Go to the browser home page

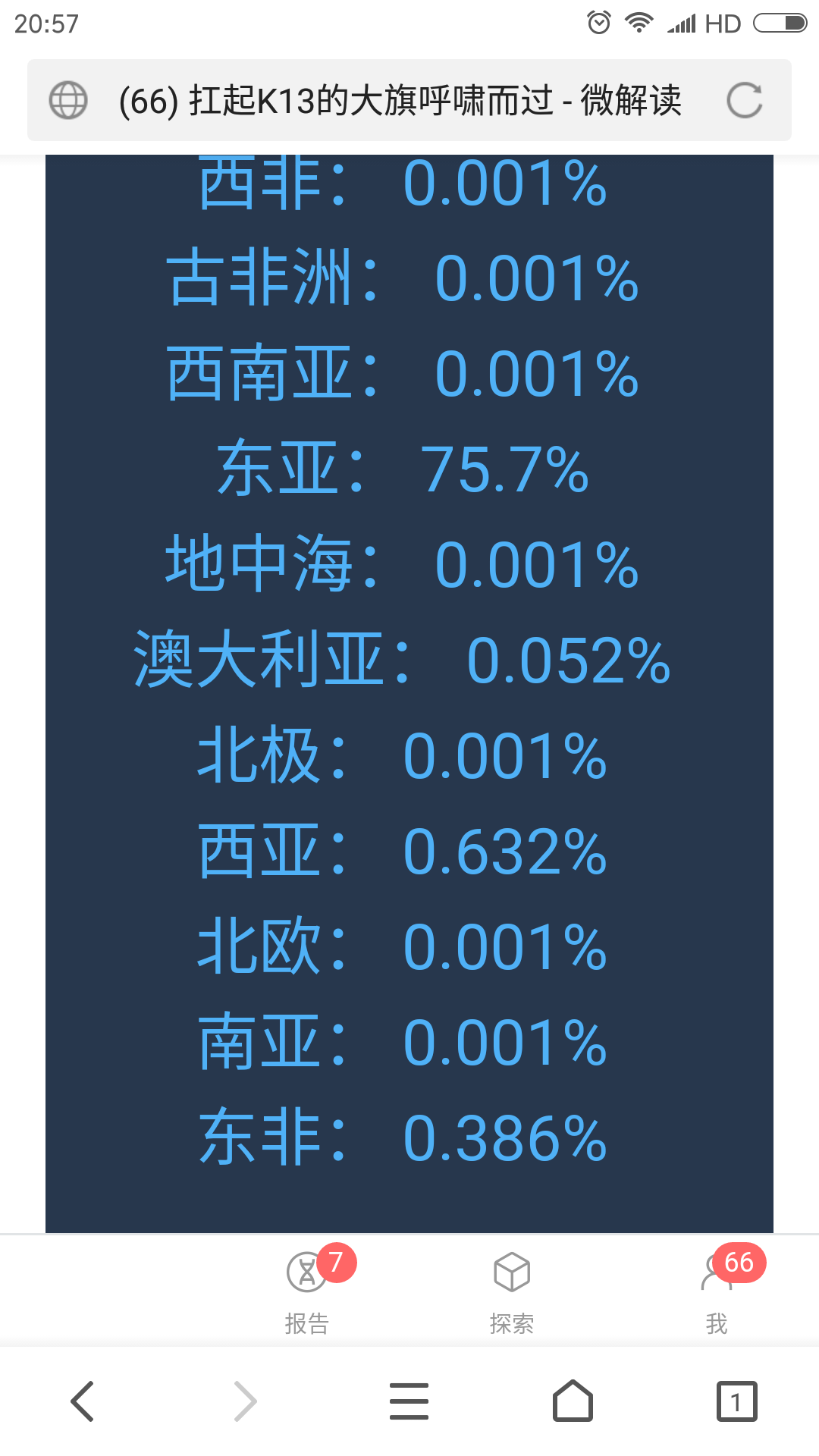point(573,1400)
